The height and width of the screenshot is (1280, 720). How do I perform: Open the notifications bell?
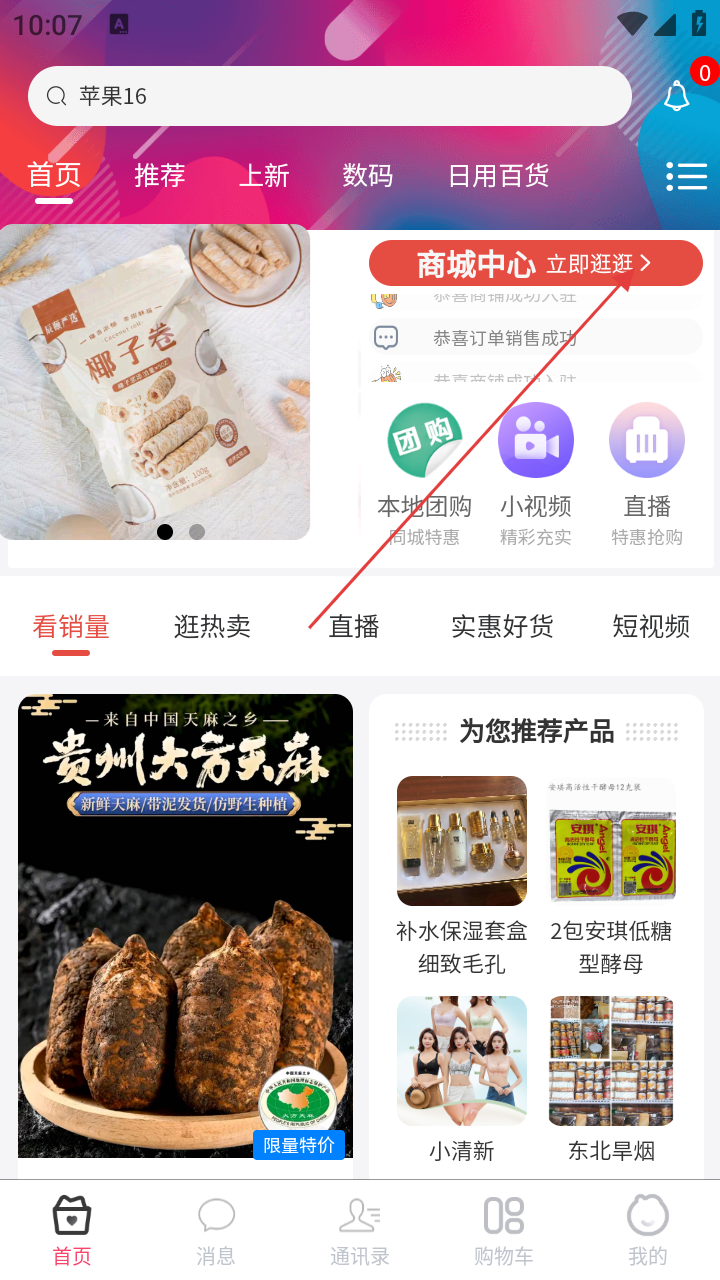point(677,96)
